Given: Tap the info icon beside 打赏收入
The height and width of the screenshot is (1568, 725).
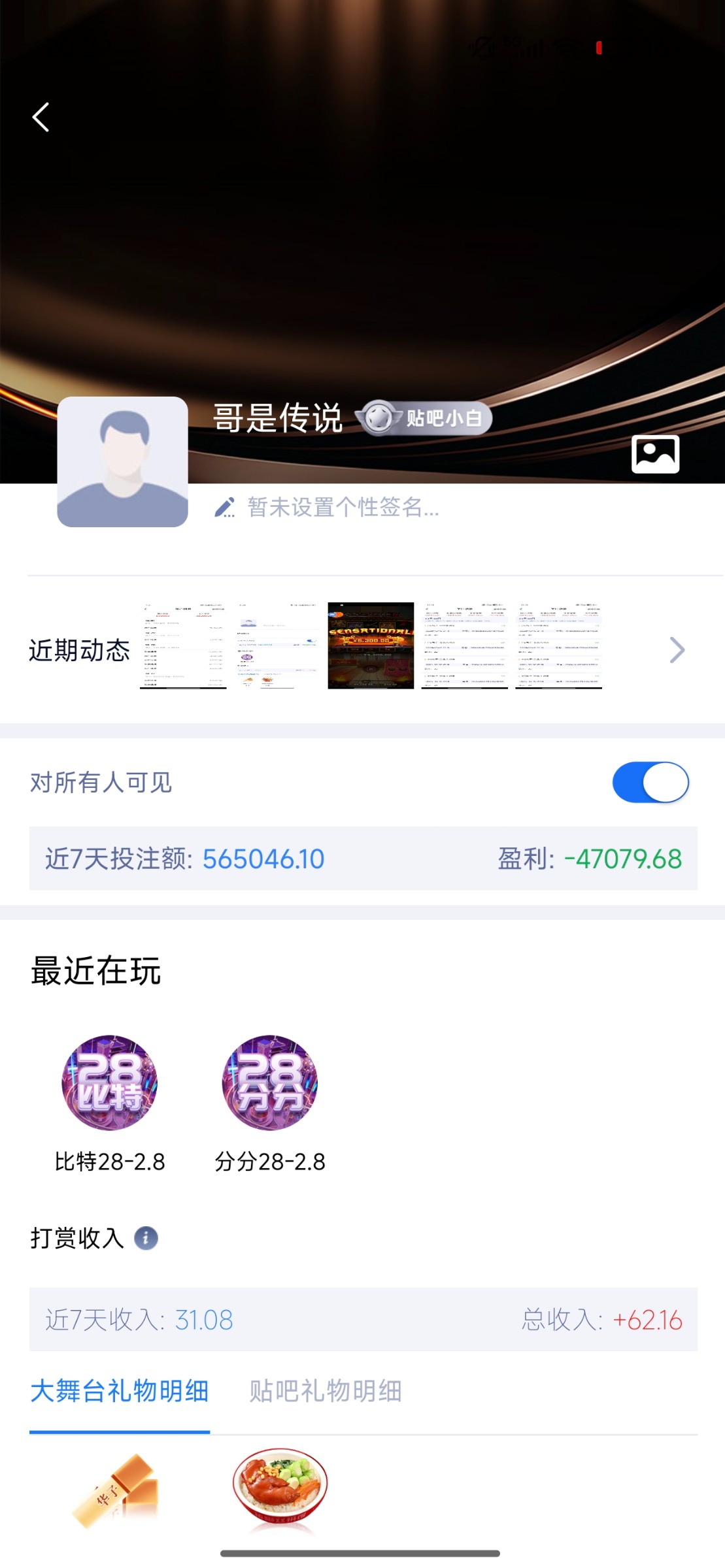Looking at the screenshot, I should (145, 1237).
